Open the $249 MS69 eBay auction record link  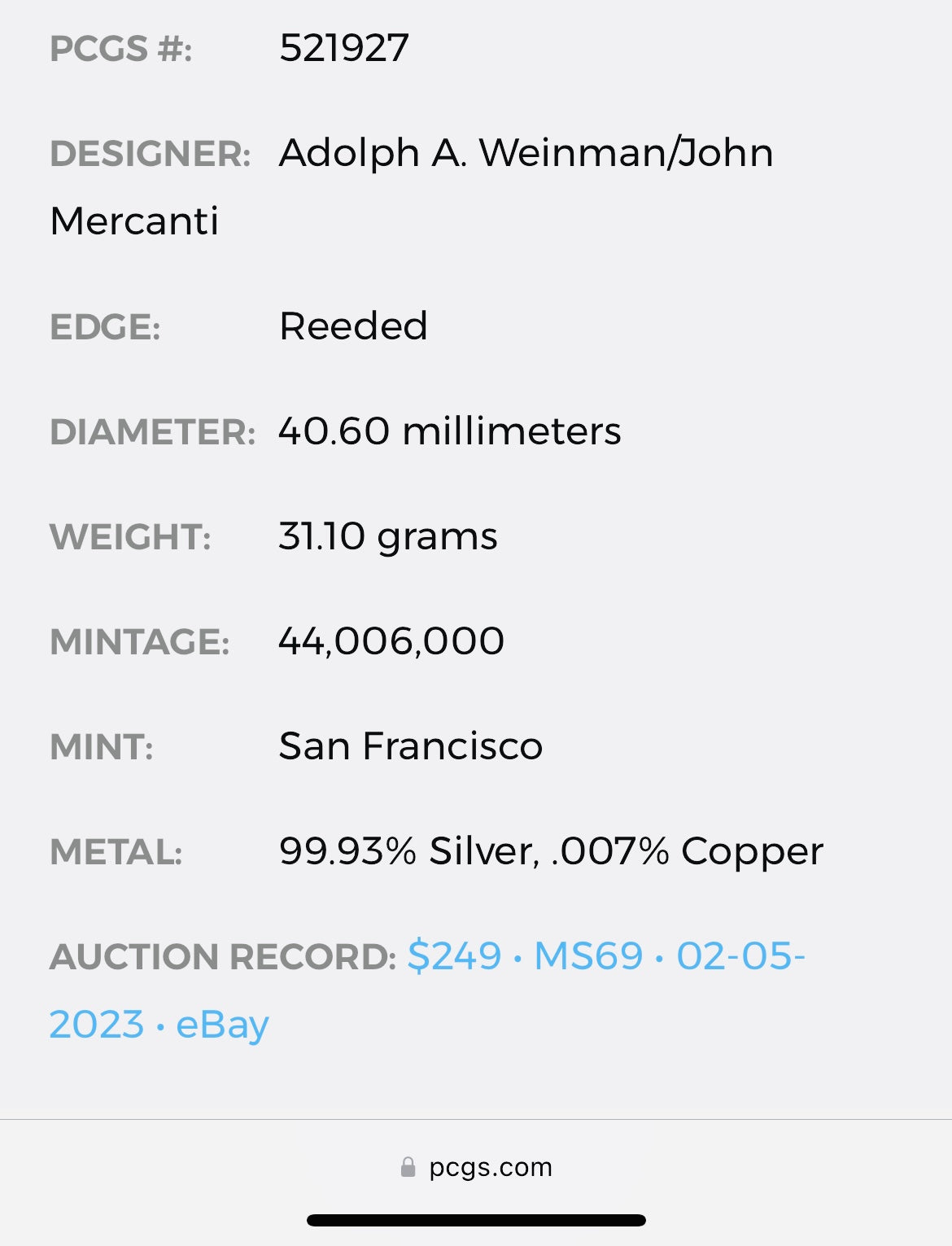click(605, 956)
